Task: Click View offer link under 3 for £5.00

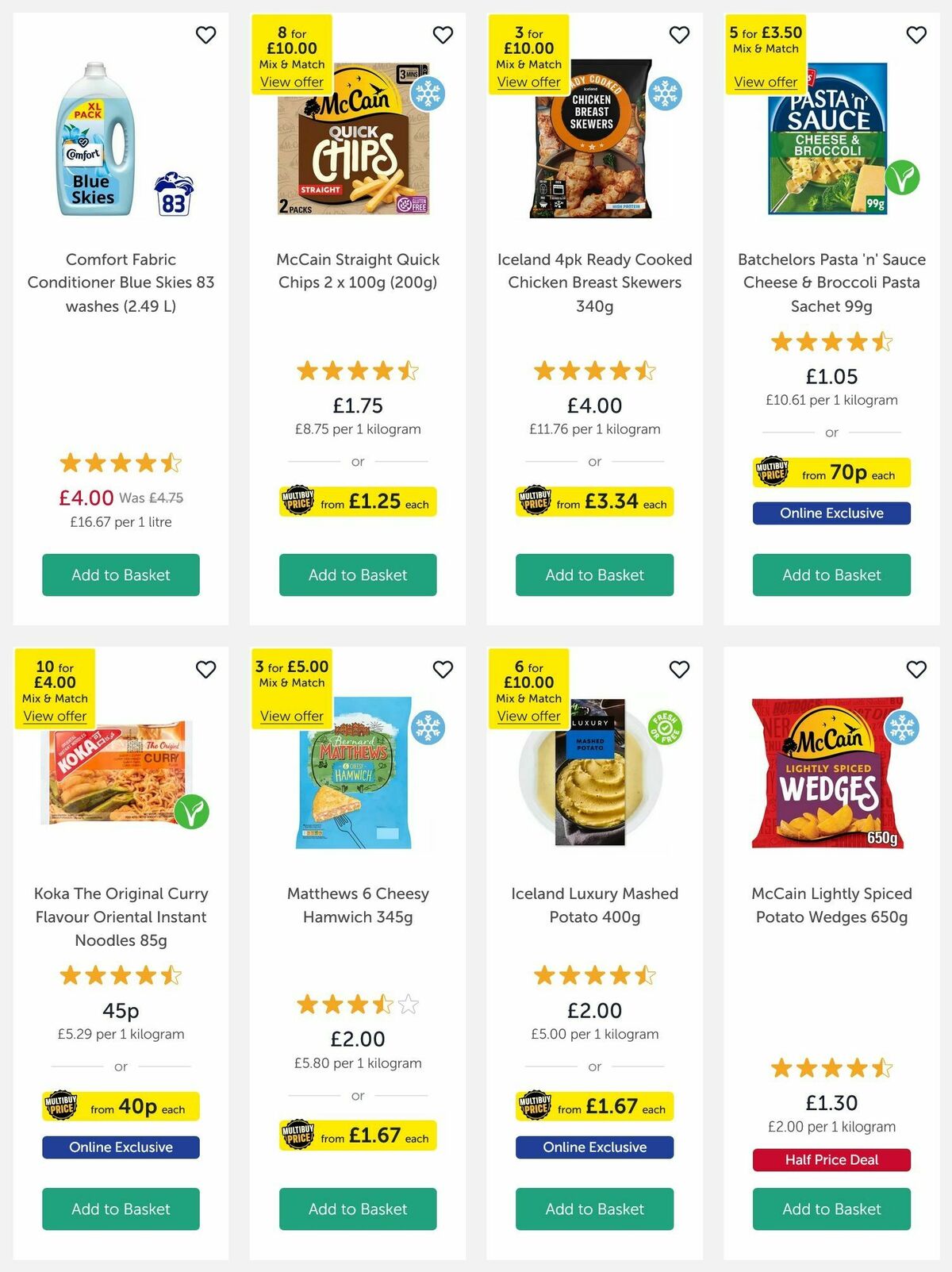Action: pos(291,716)
